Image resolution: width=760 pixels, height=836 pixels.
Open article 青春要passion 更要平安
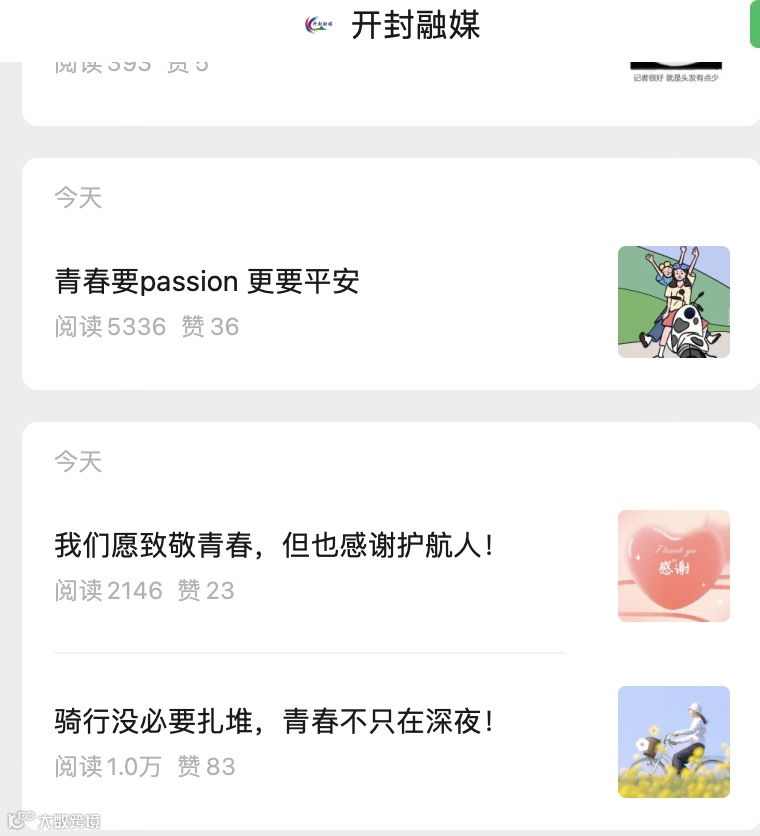coord(207,281)
